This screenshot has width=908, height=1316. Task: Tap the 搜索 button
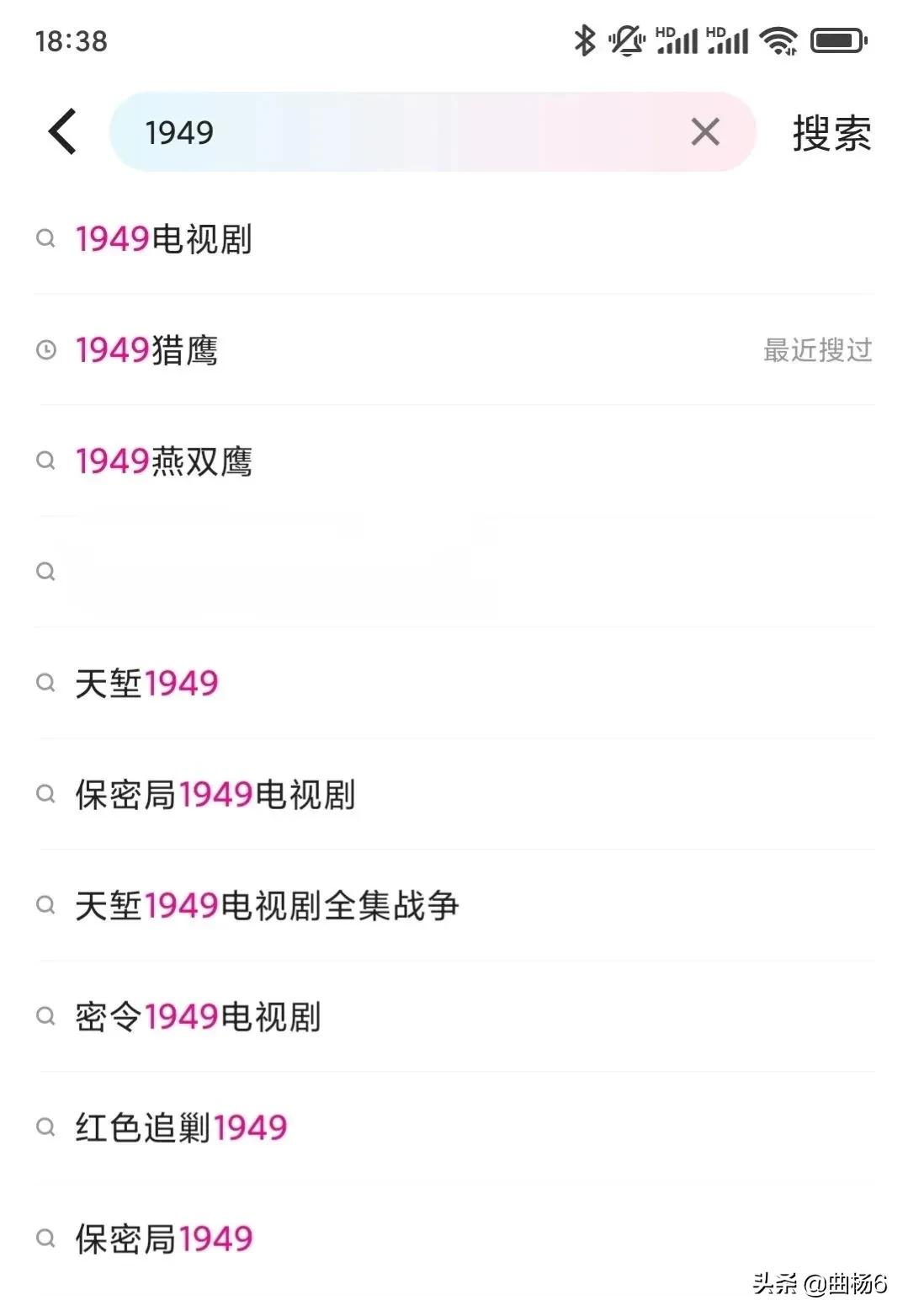[x=831, y=133]
